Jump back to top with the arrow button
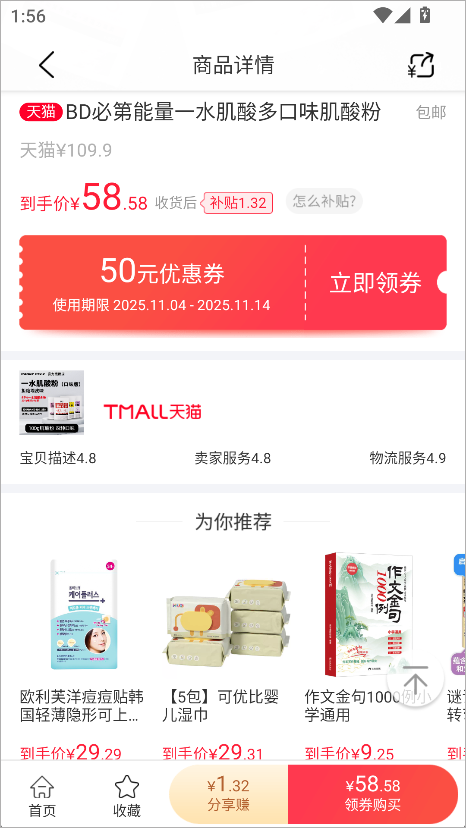Image resolution: width=466 pixels, height=828 pixels. click(416, 681)
